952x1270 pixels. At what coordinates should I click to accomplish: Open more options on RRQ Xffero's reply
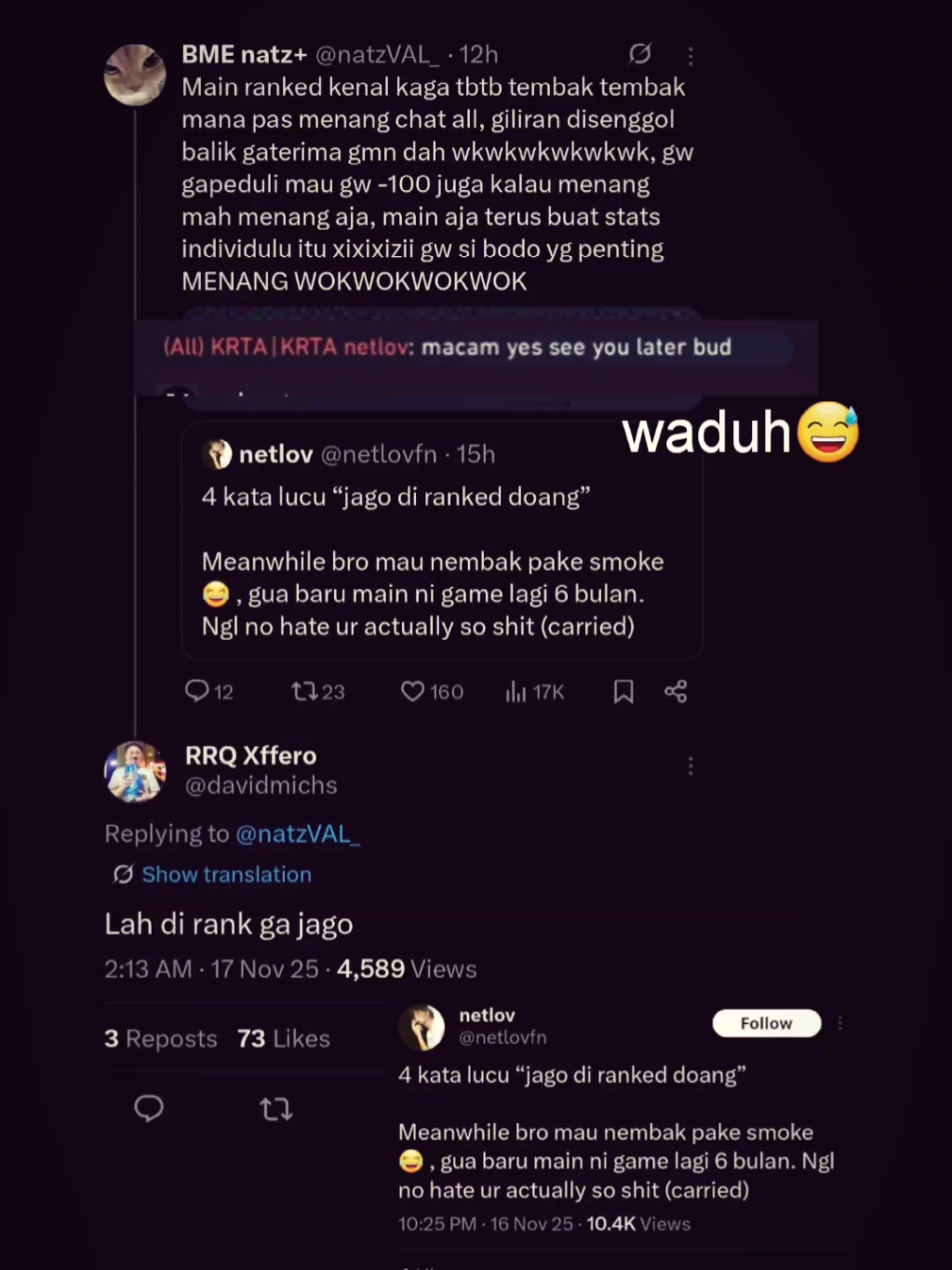pos(691,765)
